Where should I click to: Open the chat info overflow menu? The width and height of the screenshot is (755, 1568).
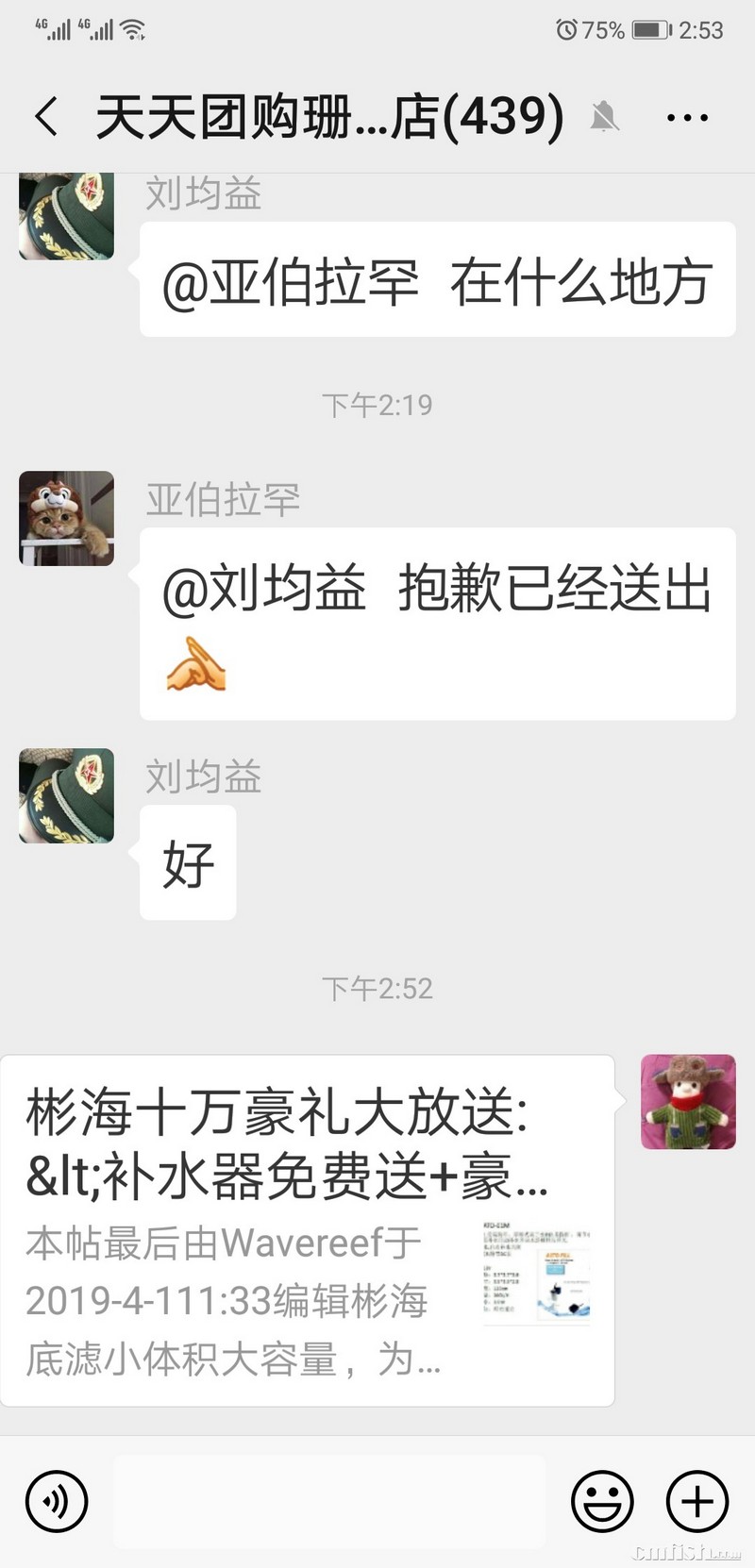[687, 118]
